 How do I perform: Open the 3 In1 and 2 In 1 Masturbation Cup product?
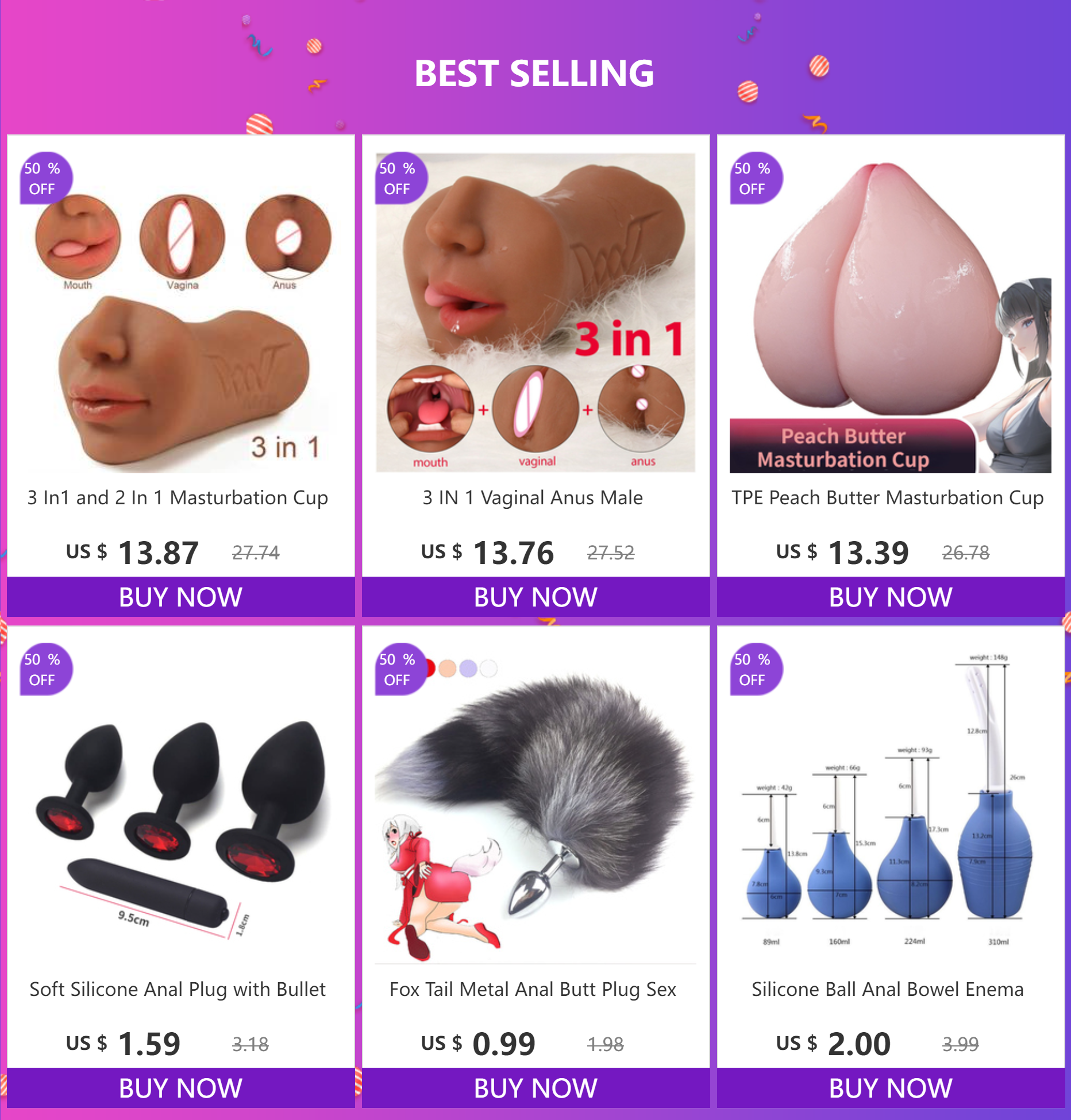click(178, 497)
